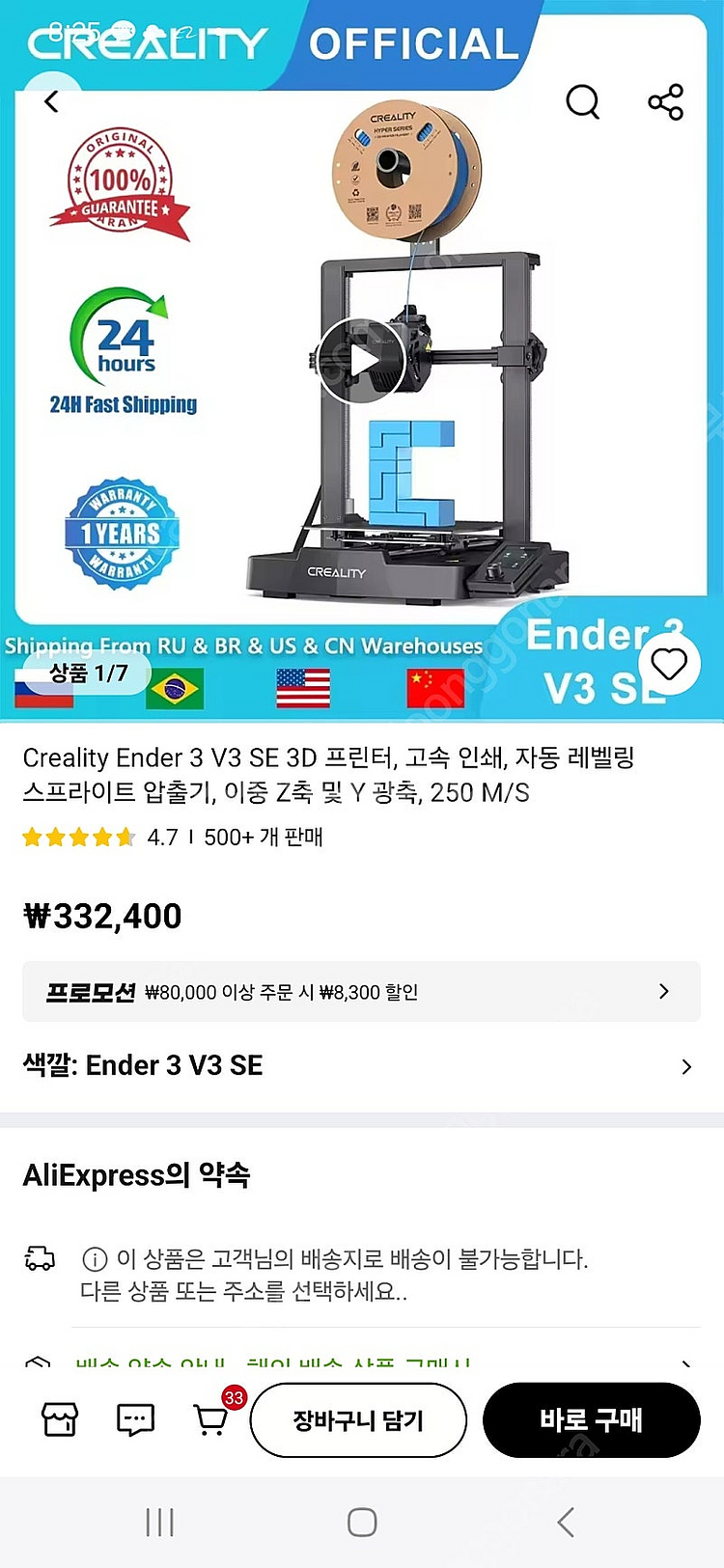Share this Creality product
The width and height of the screenshot is (724, 1568).
click(665, 101)
